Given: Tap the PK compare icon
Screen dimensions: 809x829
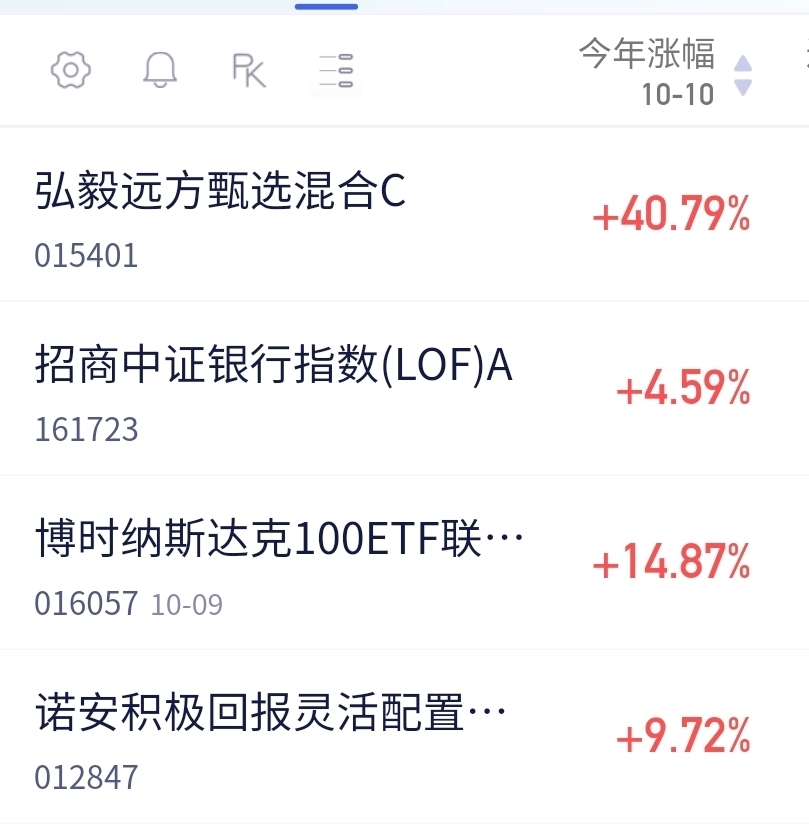Looking at the screenshot, I should point(249,70).
